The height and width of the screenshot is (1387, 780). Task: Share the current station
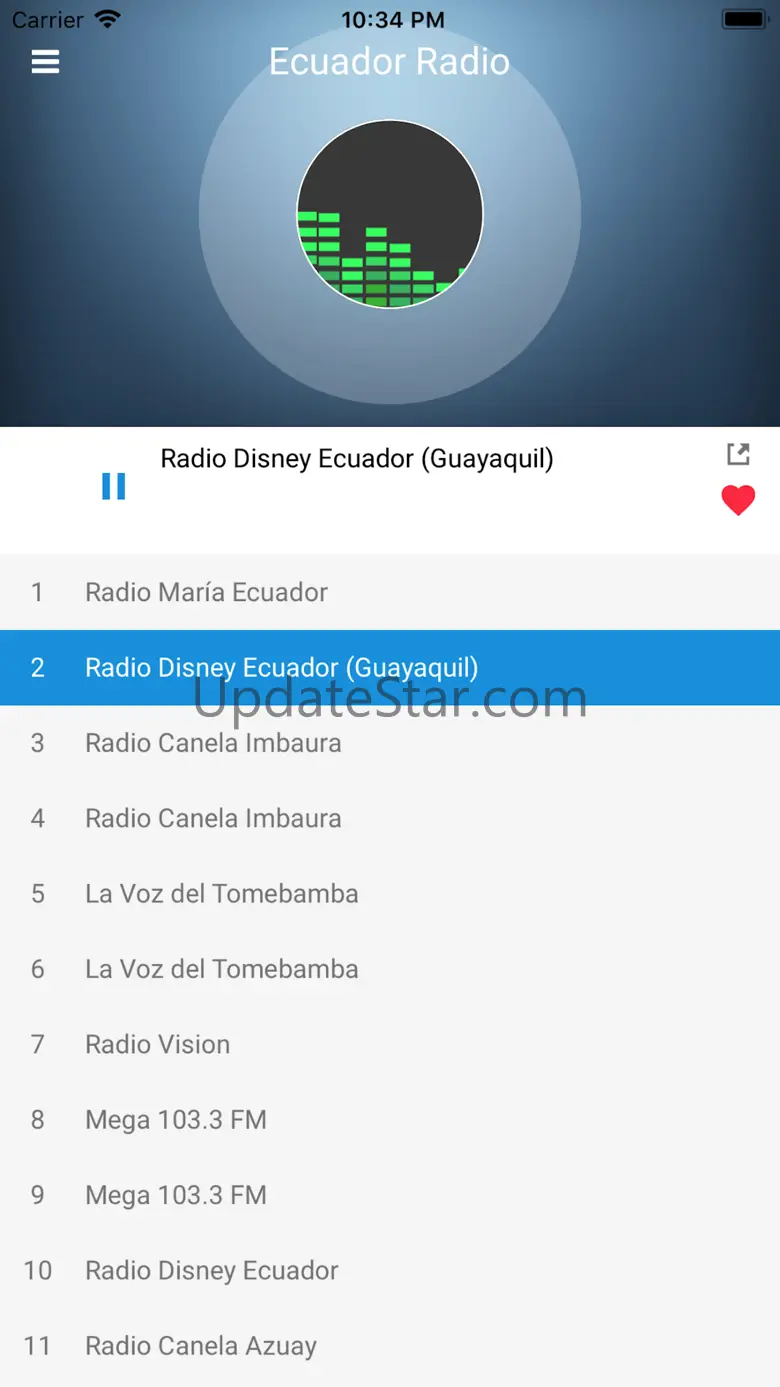[x=738, y=454]
